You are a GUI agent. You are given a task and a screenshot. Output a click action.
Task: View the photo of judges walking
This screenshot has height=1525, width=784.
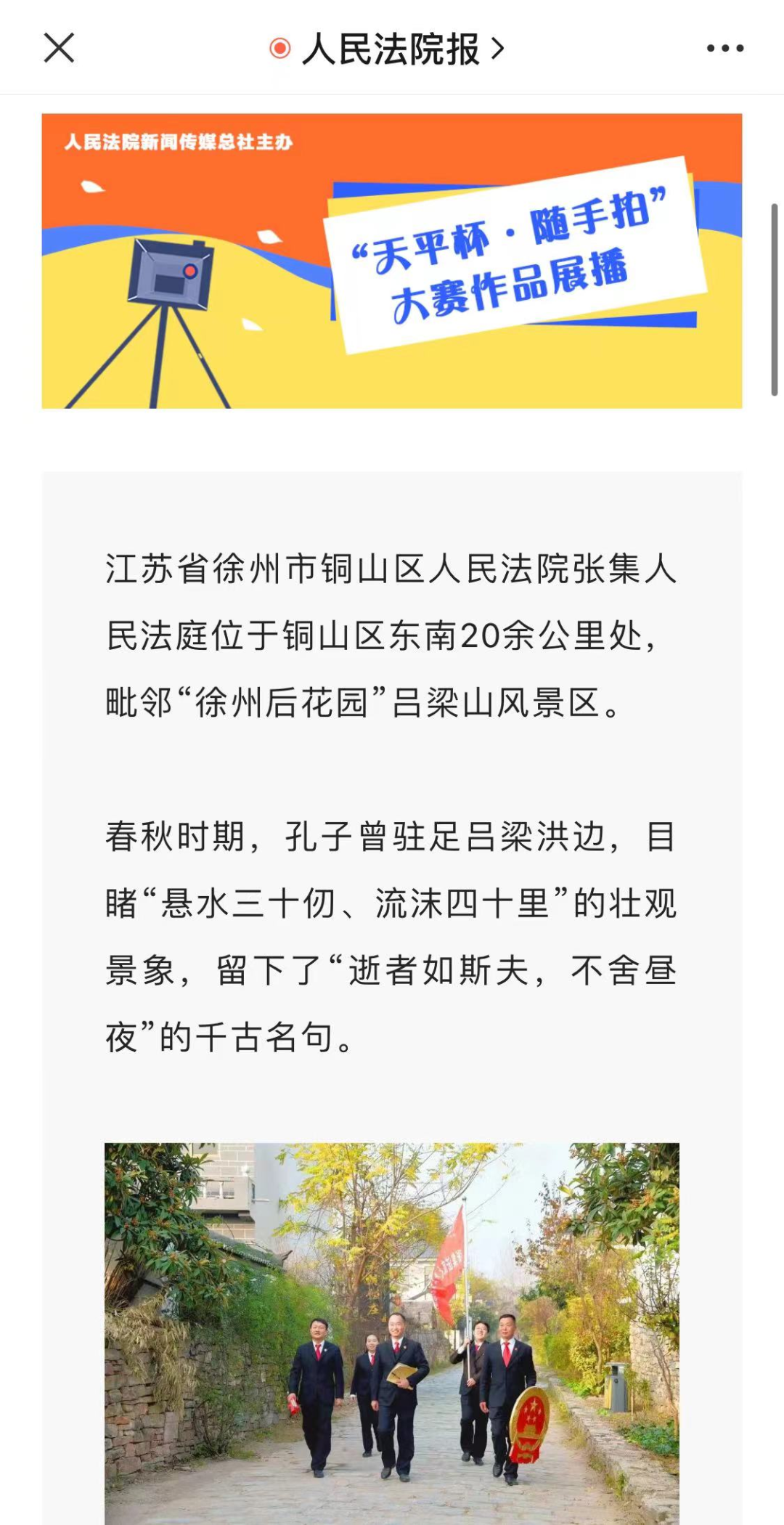click(392, 1333)
